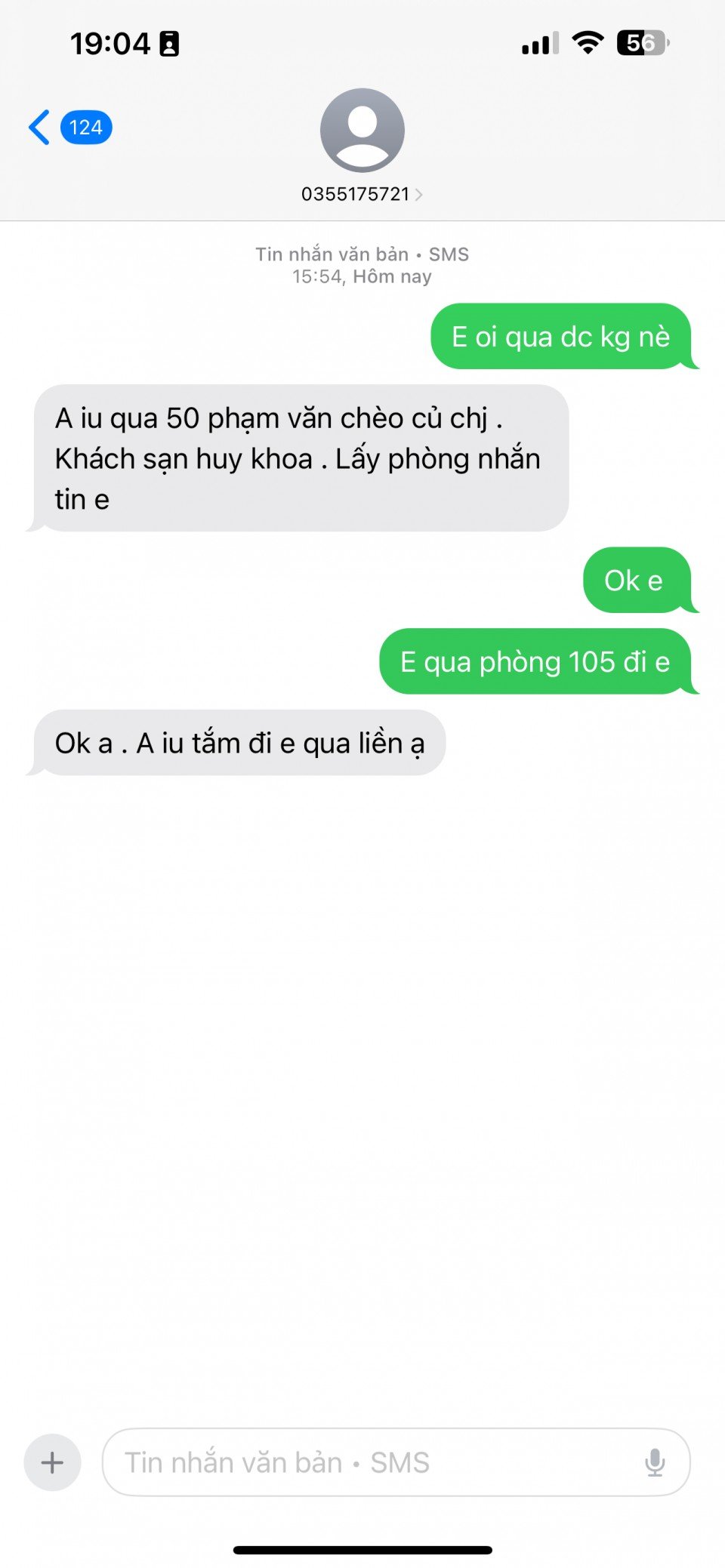
Task: Start voice dictation with the microphone
Action: (655, 1462)
